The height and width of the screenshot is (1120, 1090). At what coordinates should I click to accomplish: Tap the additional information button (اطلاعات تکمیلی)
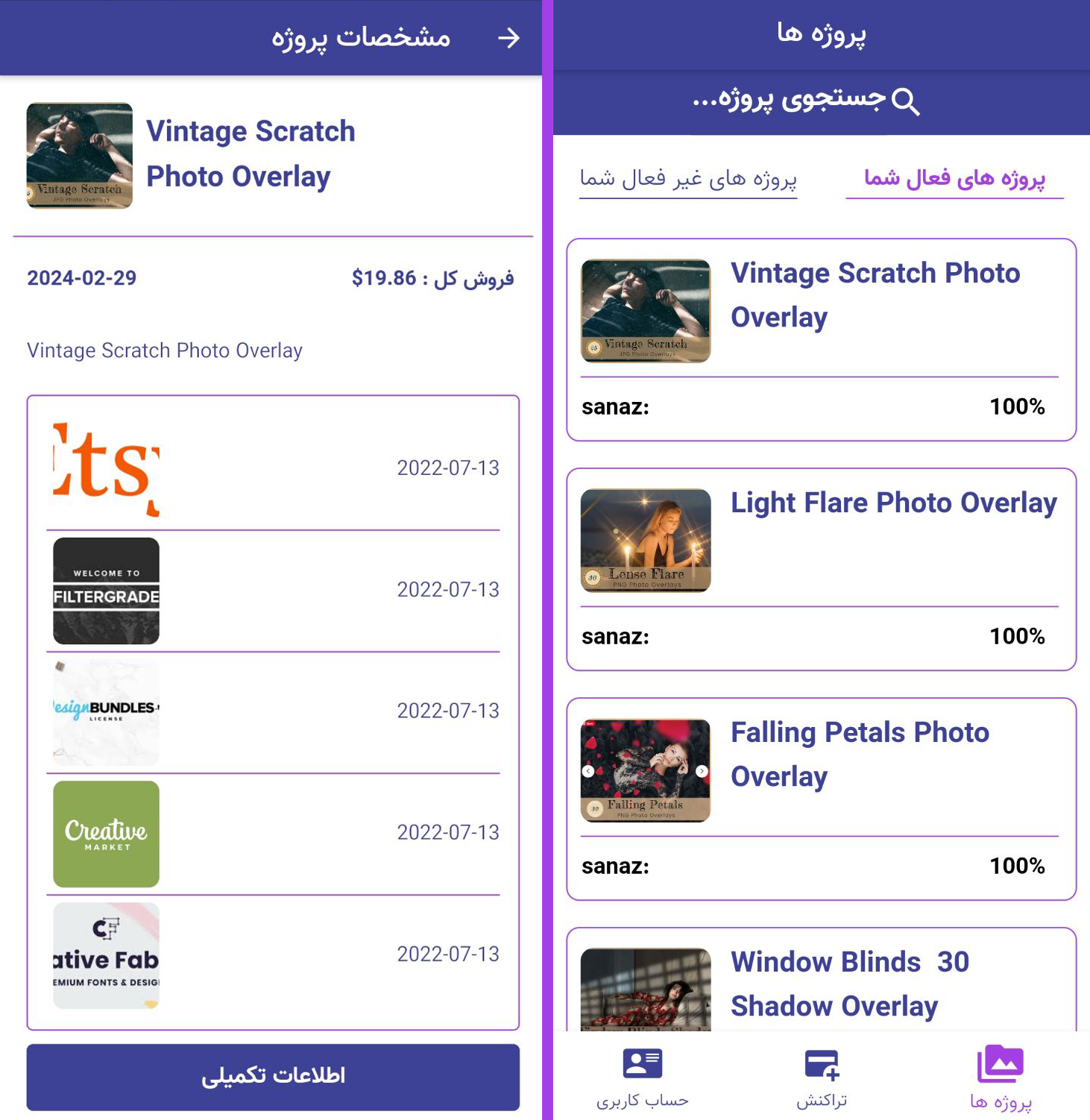273,1076
